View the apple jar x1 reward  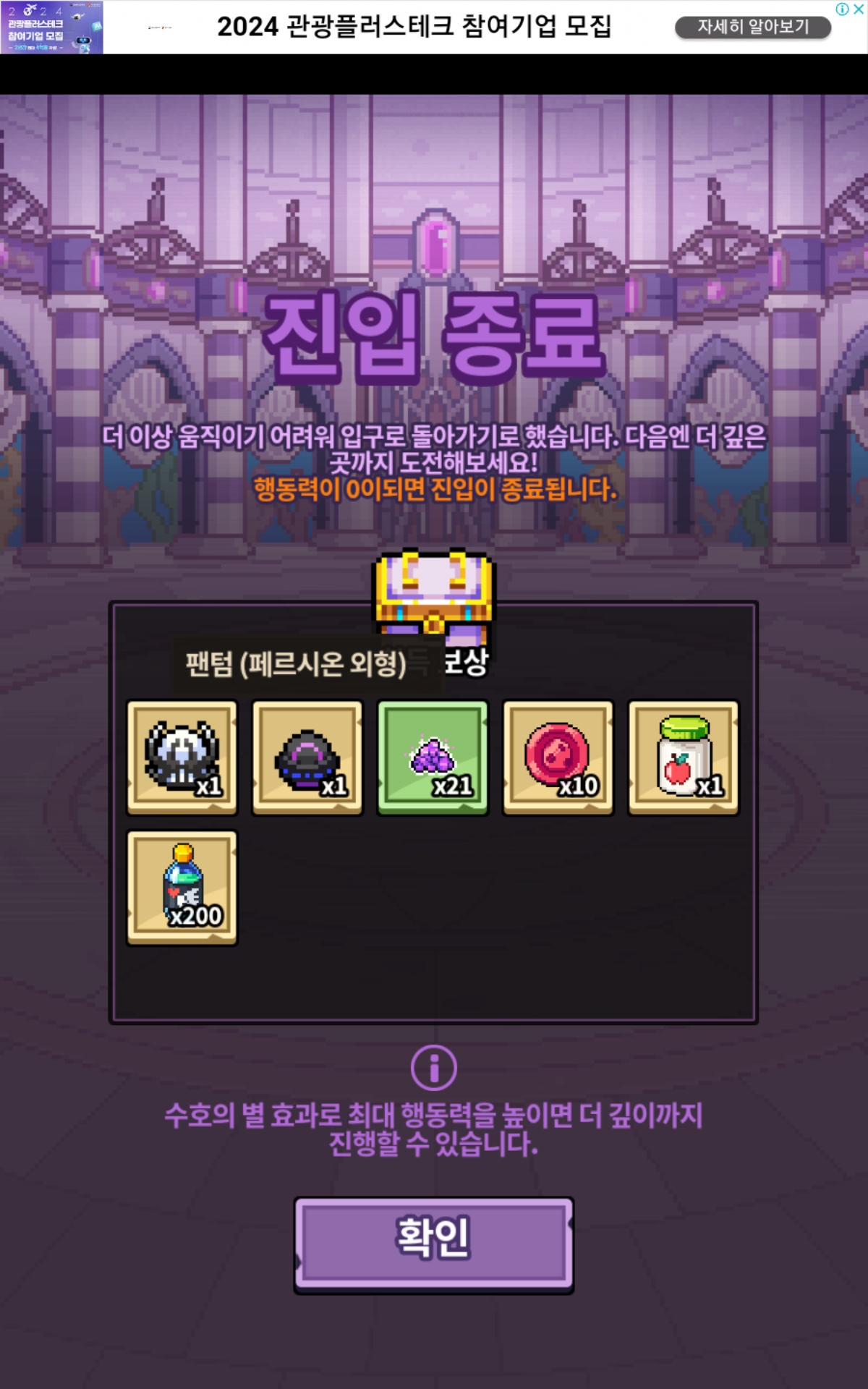tap(683, 757)
